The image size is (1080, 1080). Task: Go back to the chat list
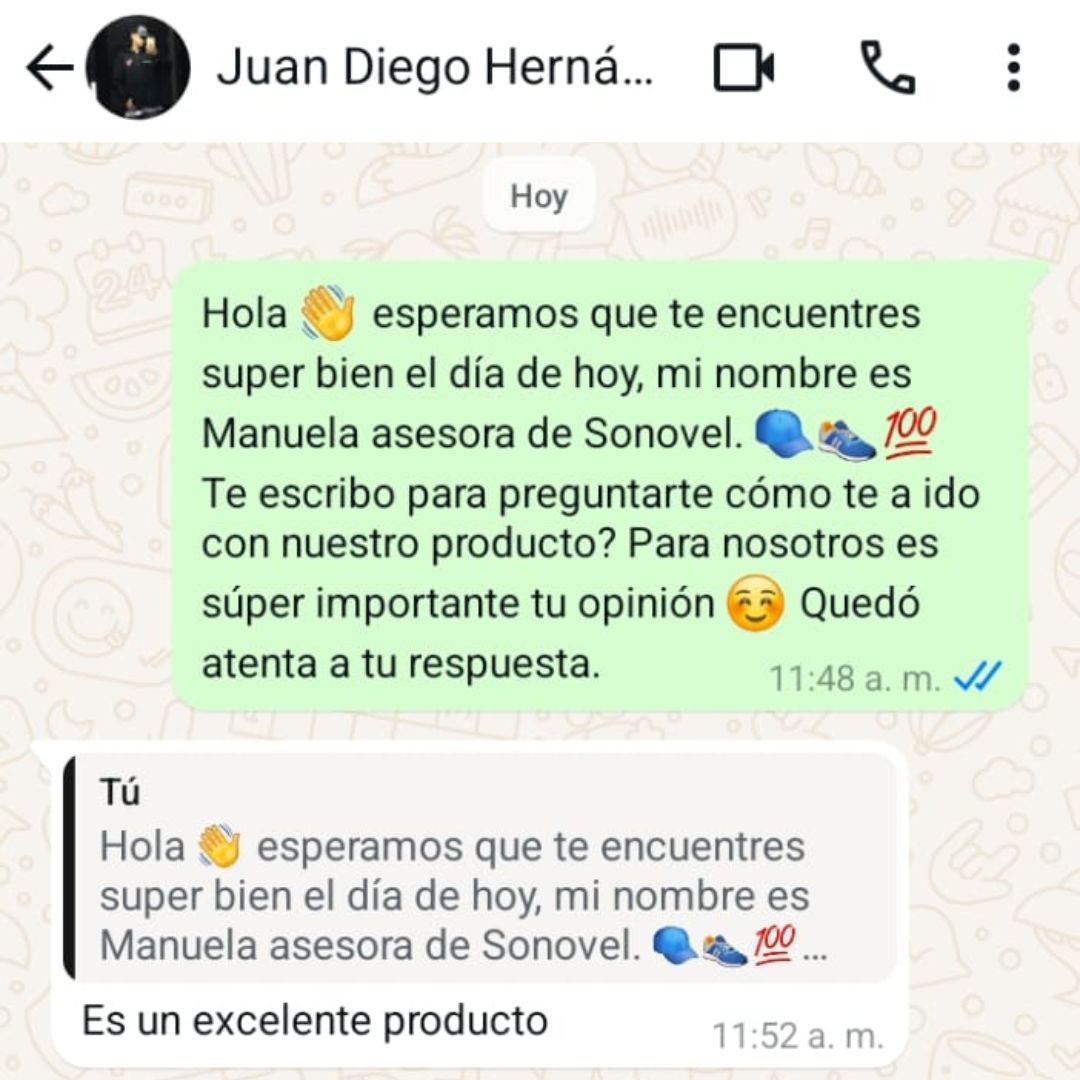pos(48,68)
